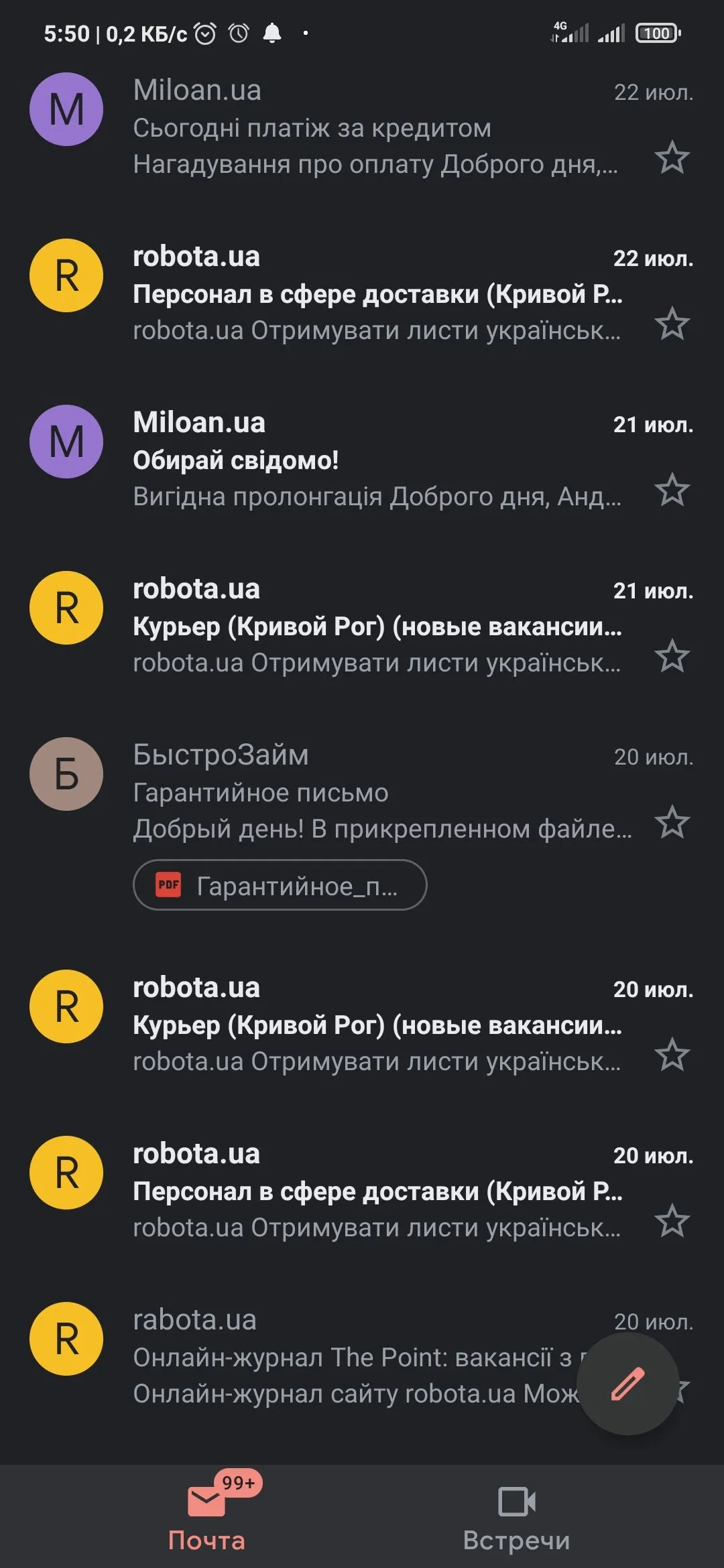724x1568 pixels.
Task: Tap the Miloan.ua avatar on 22 июл. email
Action: (66, 109)
